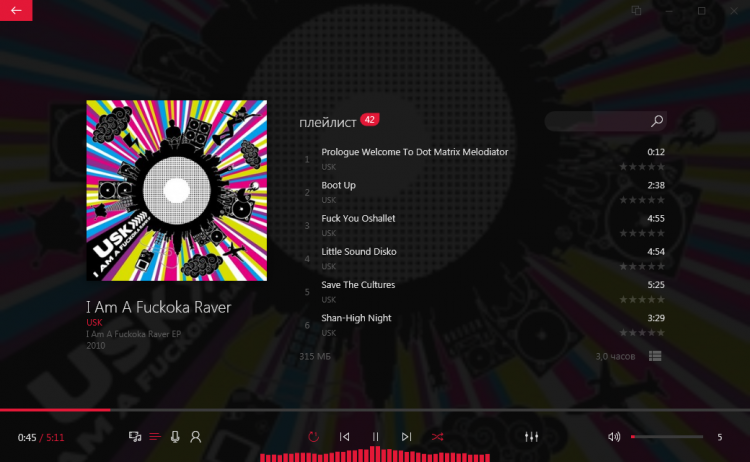
Task: Maximize the window
Action: [x=701, y=10]
